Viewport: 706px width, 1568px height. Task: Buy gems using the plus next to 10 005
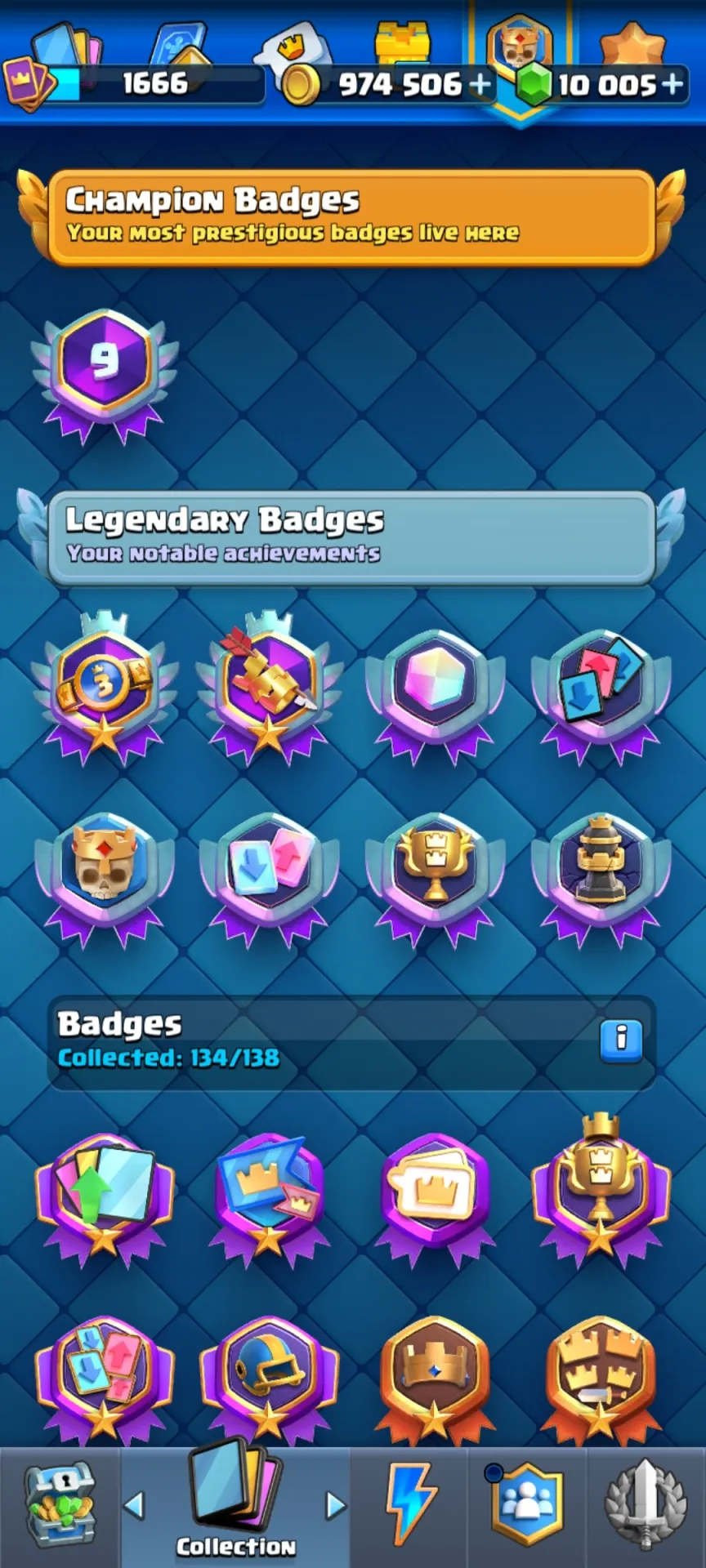point(672,84)
